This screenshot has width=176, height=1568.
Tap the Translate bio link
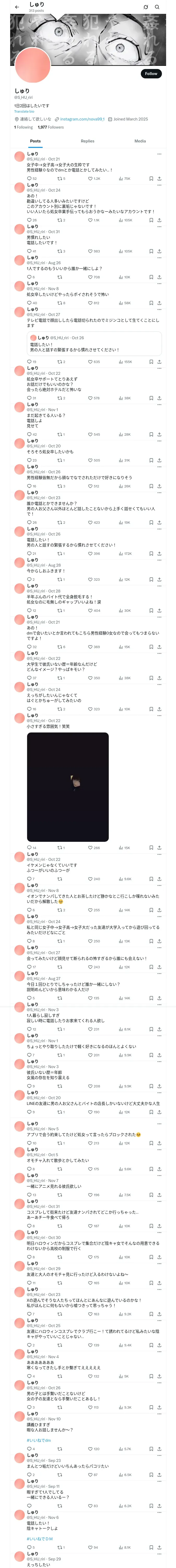coord(24,111)
